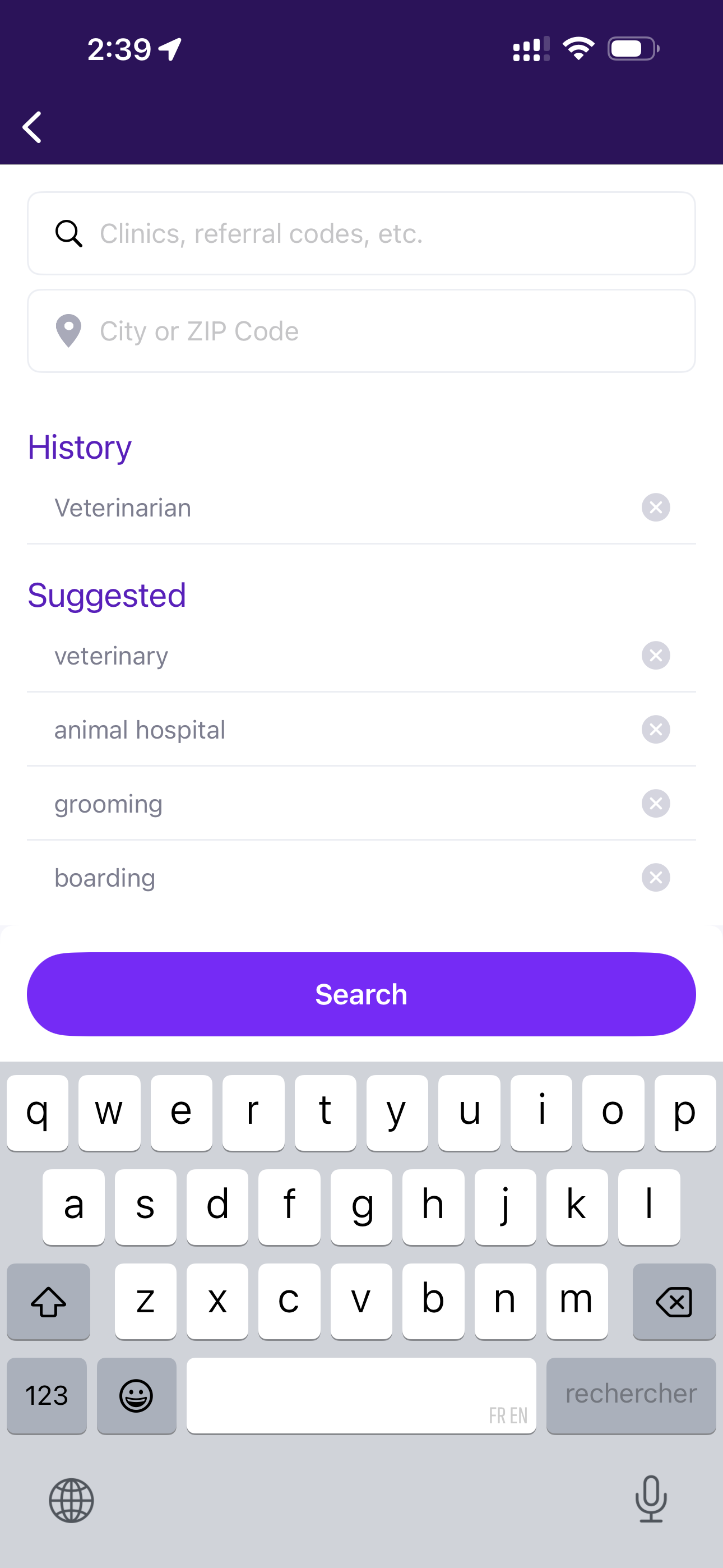The width and height of the screenshot is (723, 1568).
Task: Remove Veterinarian from history
Action: [655, 507]
